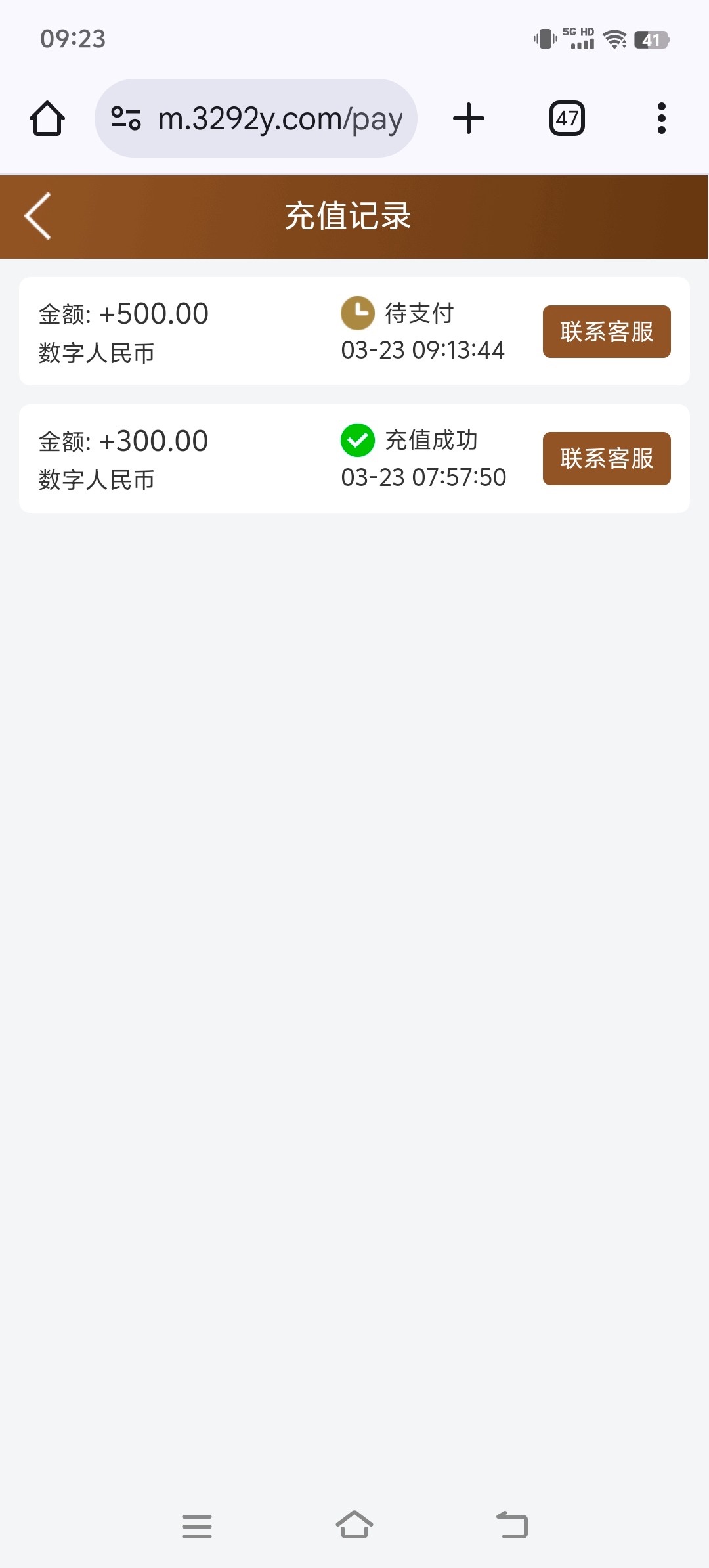709x1568 pixels.
Task: Go to the phone home screen
Action: pos(354,1526)
